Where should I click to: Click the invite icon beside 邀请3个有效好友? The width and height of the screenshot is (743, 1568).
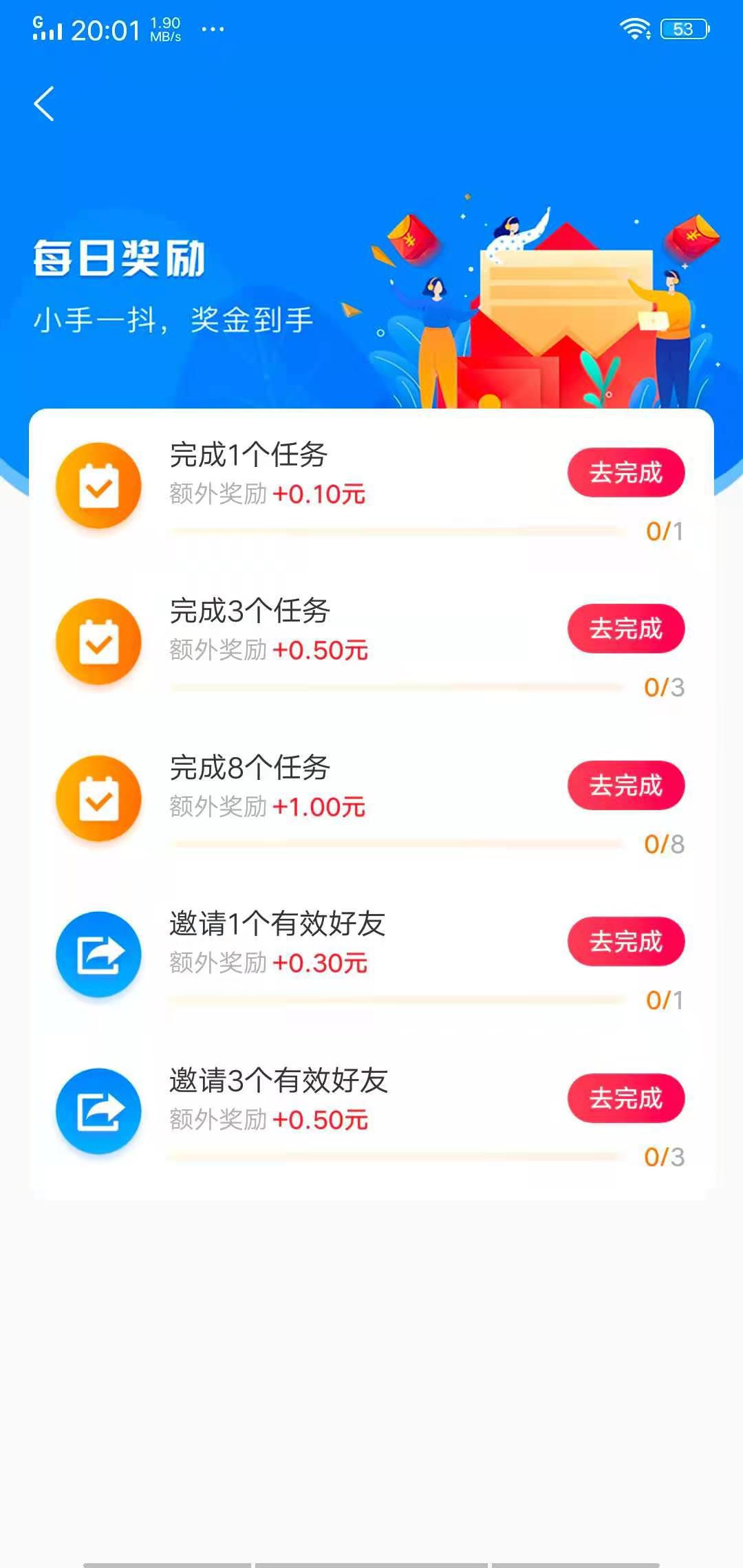coord(98,1111)
